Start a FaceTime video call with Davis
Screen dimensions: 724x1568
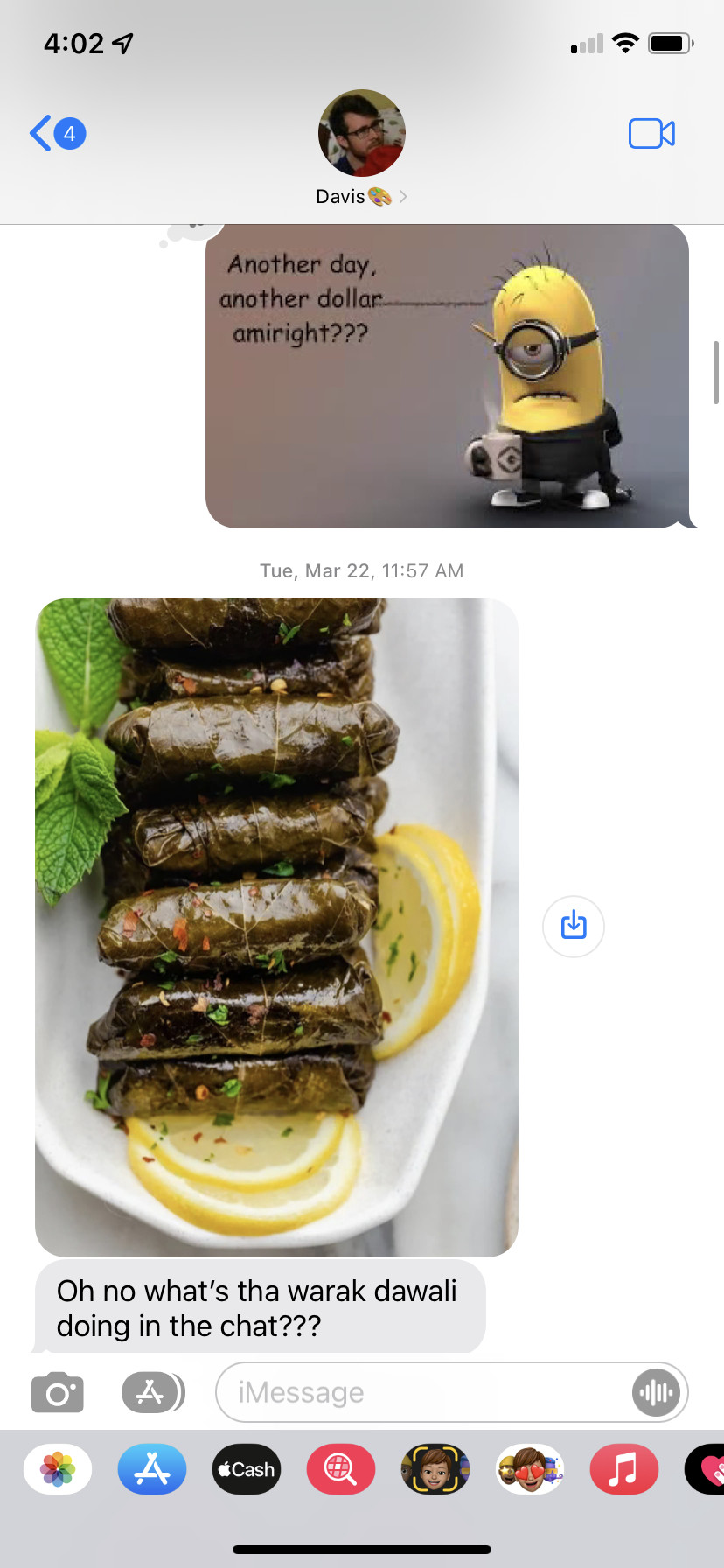click(651, 134)
